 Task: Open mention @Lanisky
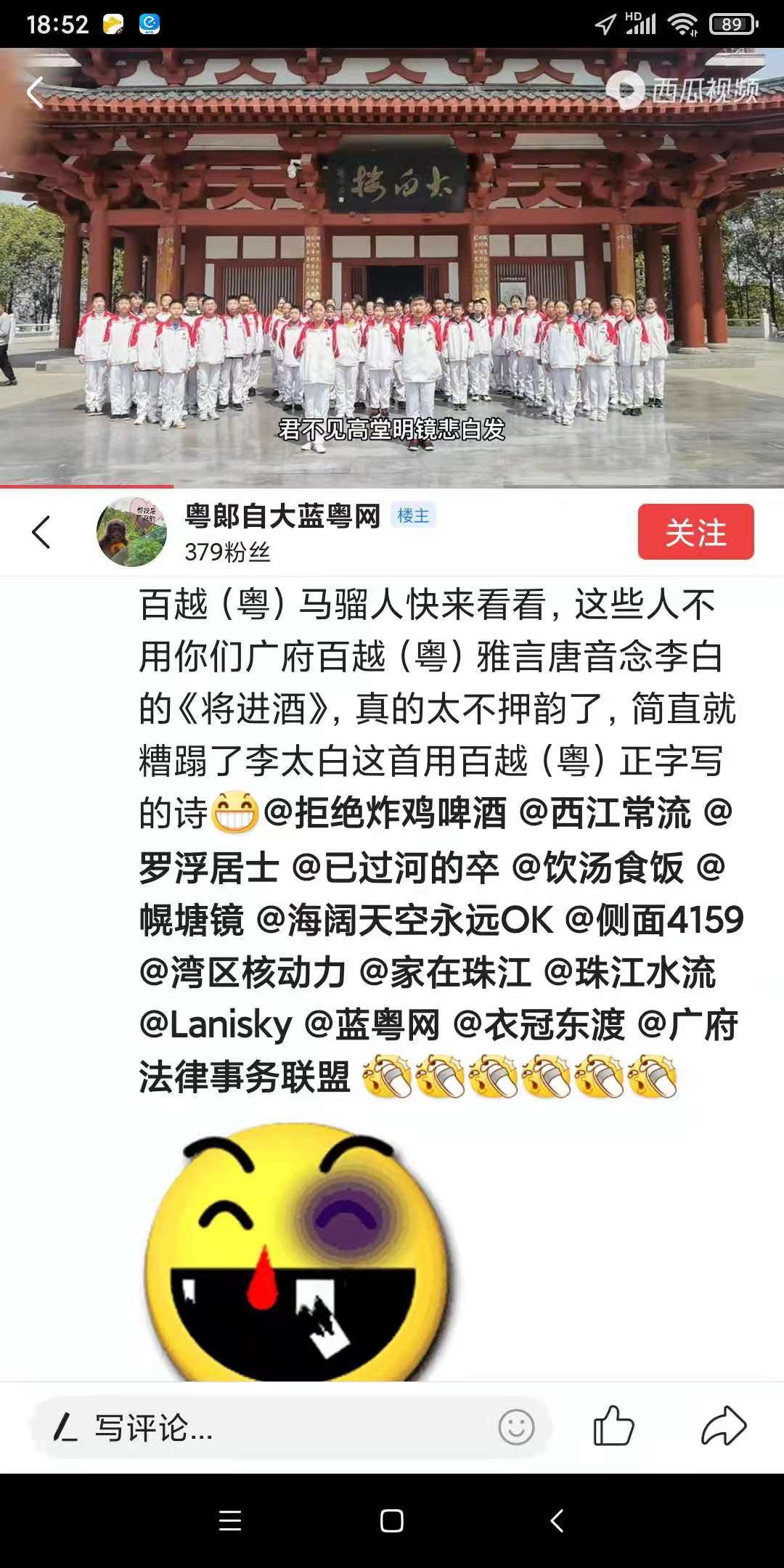coord(216,1025)
